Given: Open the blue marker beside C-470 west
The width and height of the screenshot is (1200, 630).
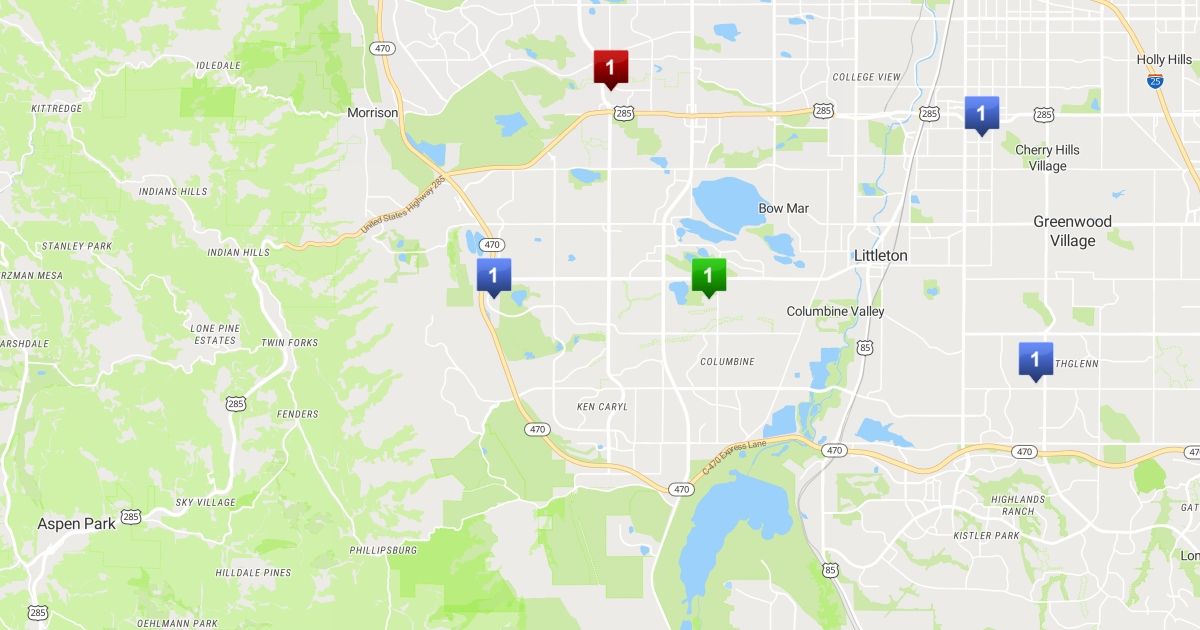Looking at the screenshot, I should 494,275.
